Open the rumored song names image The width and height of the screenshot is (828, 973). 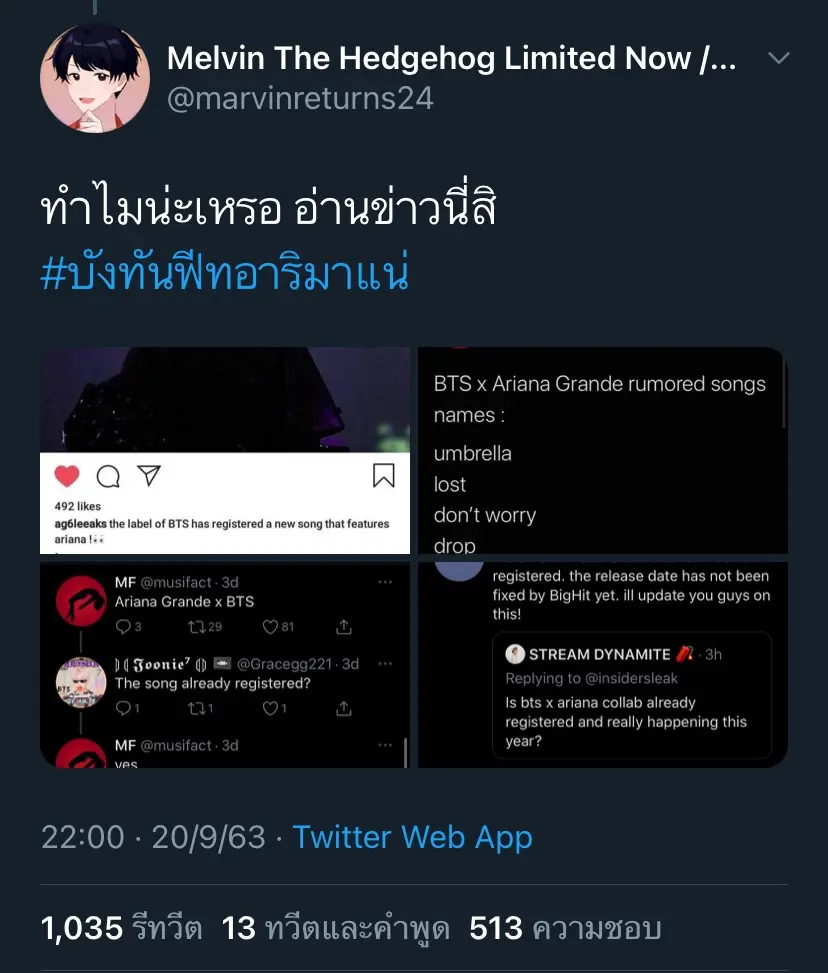tap(602, 450)
